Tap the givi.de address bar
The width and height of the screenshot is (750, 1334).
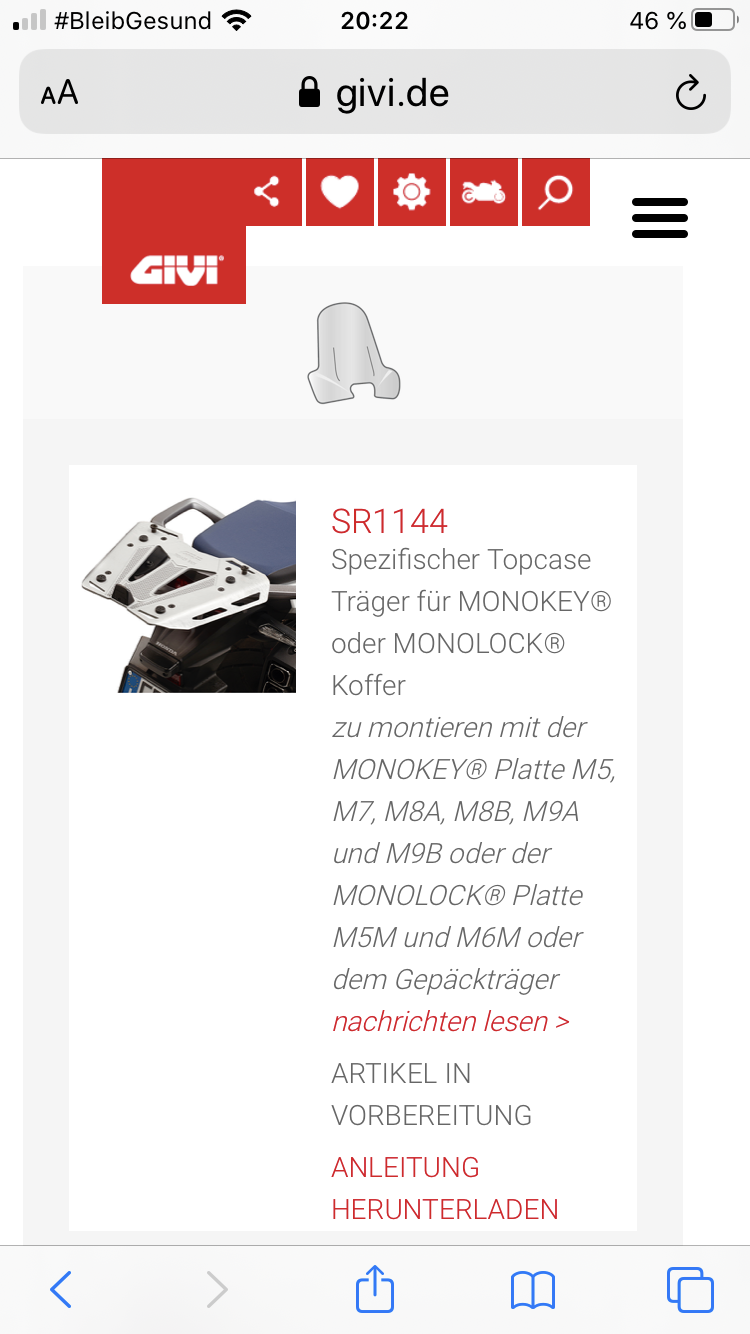tap(375, 94)
